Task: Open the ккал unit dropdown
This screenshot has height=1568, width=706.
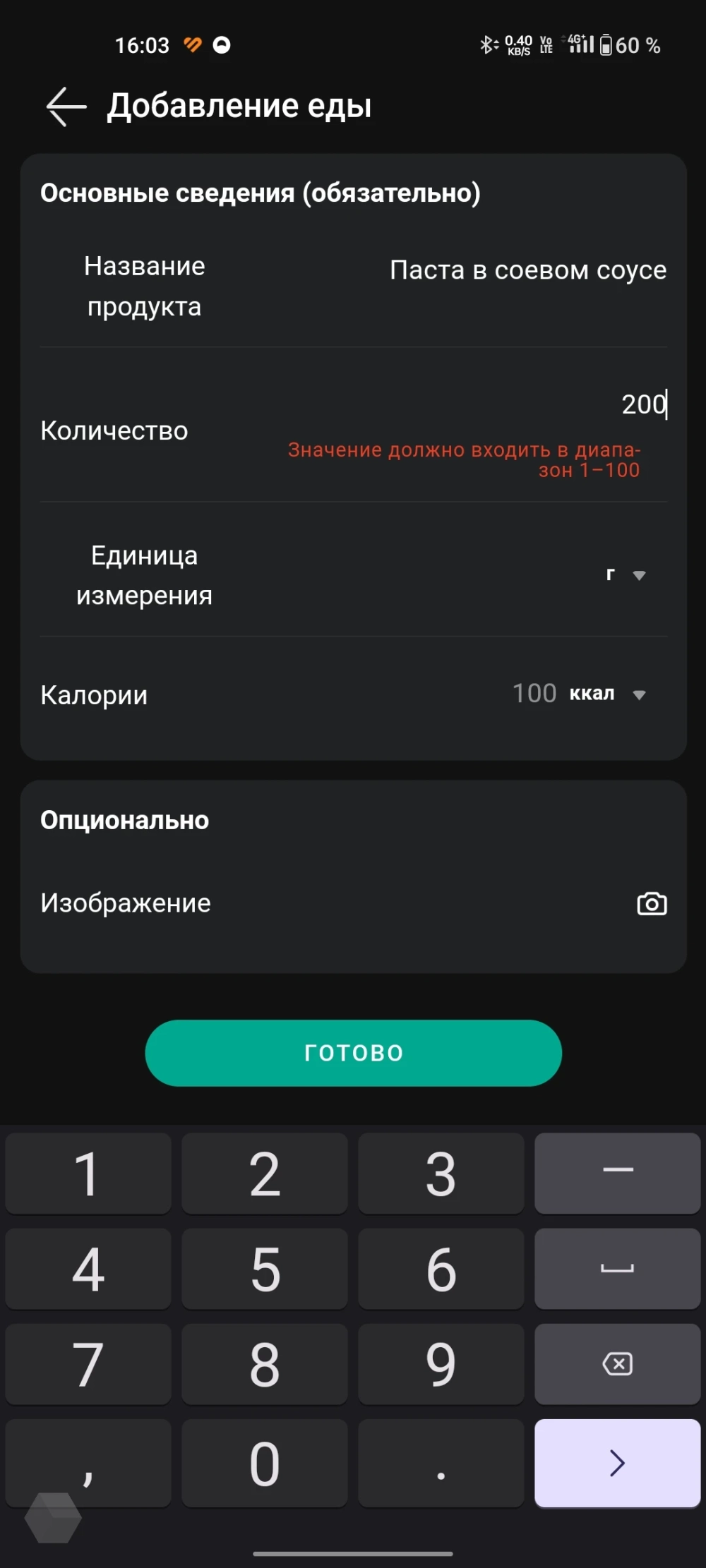Action: (x=607, y=694)
